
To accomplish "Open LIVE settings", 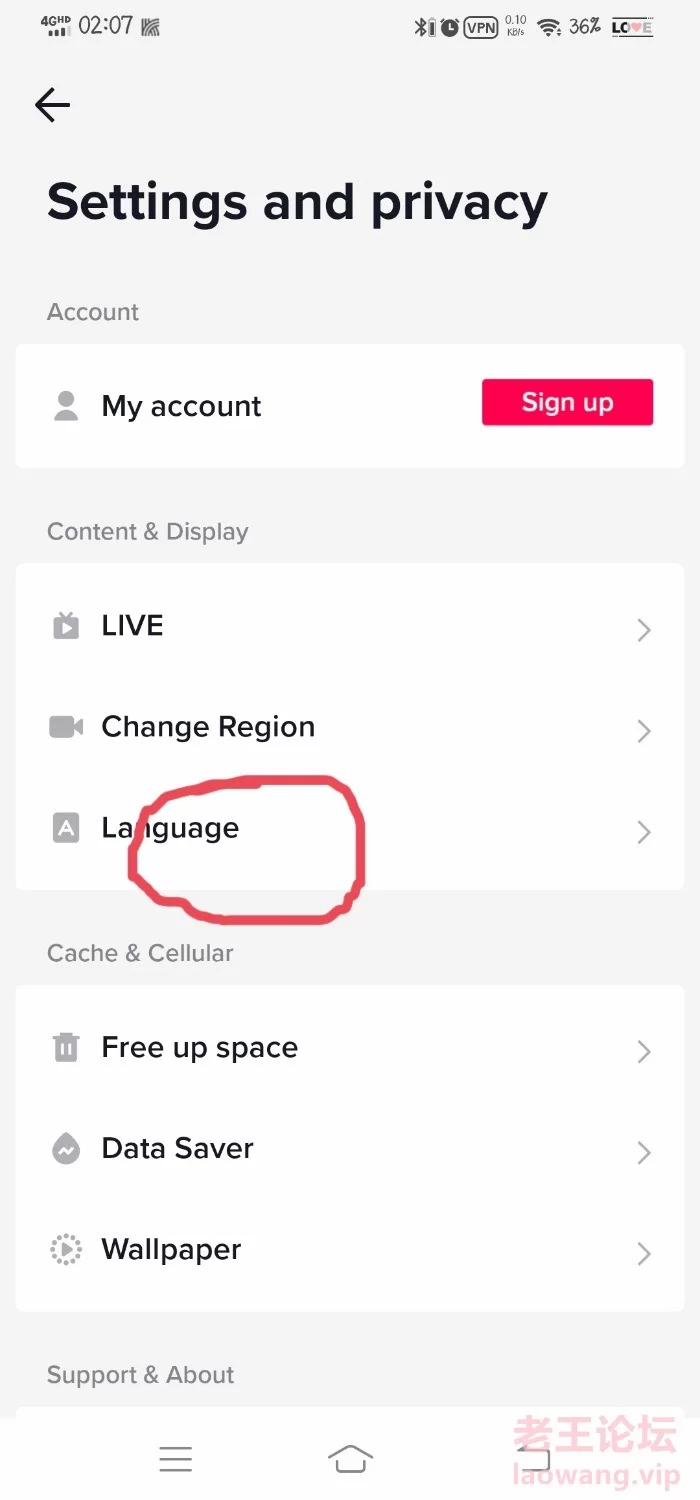I will (350, 627).
